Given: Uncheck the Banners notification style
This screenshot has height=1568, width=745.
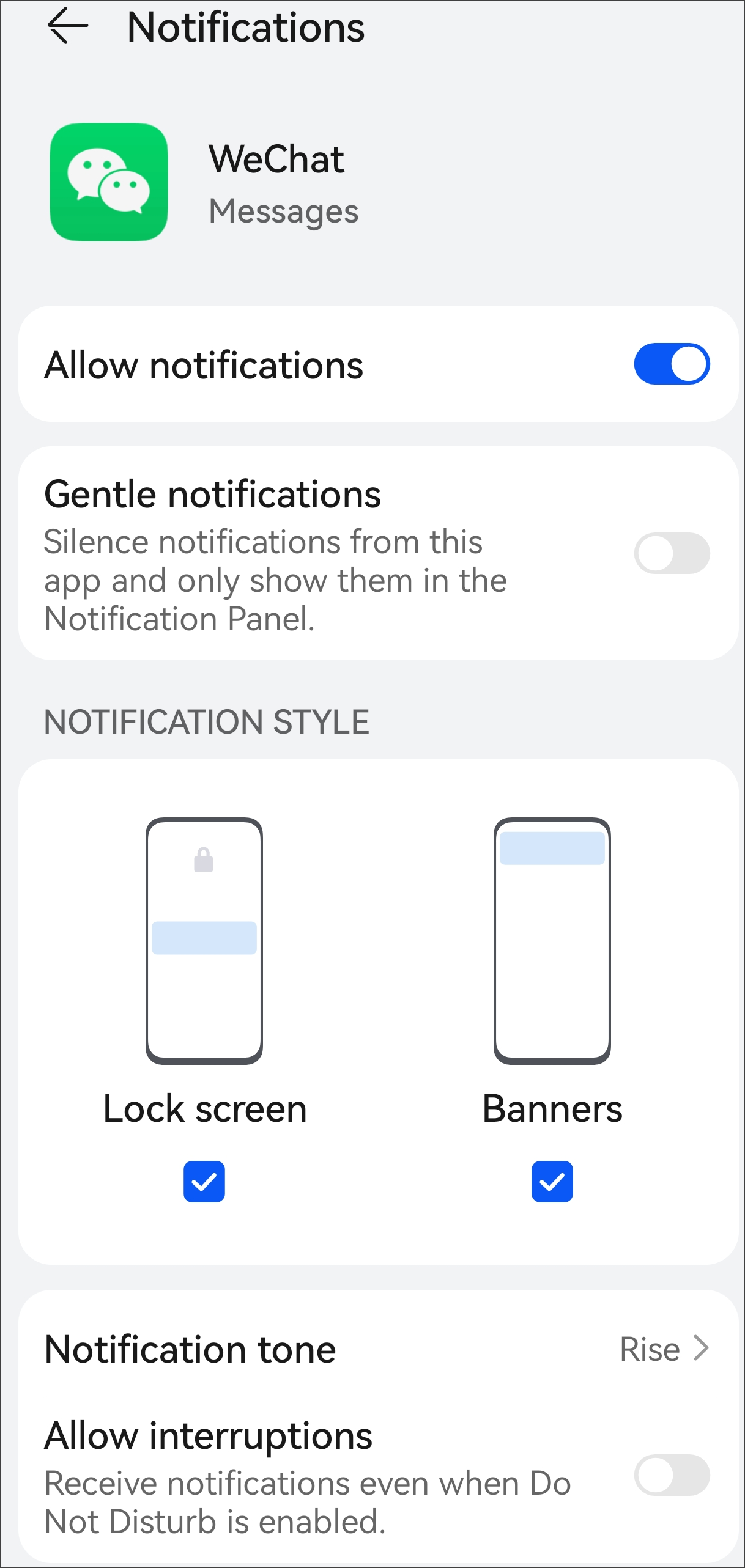Looking at the screenshot, I should 552,1182.
